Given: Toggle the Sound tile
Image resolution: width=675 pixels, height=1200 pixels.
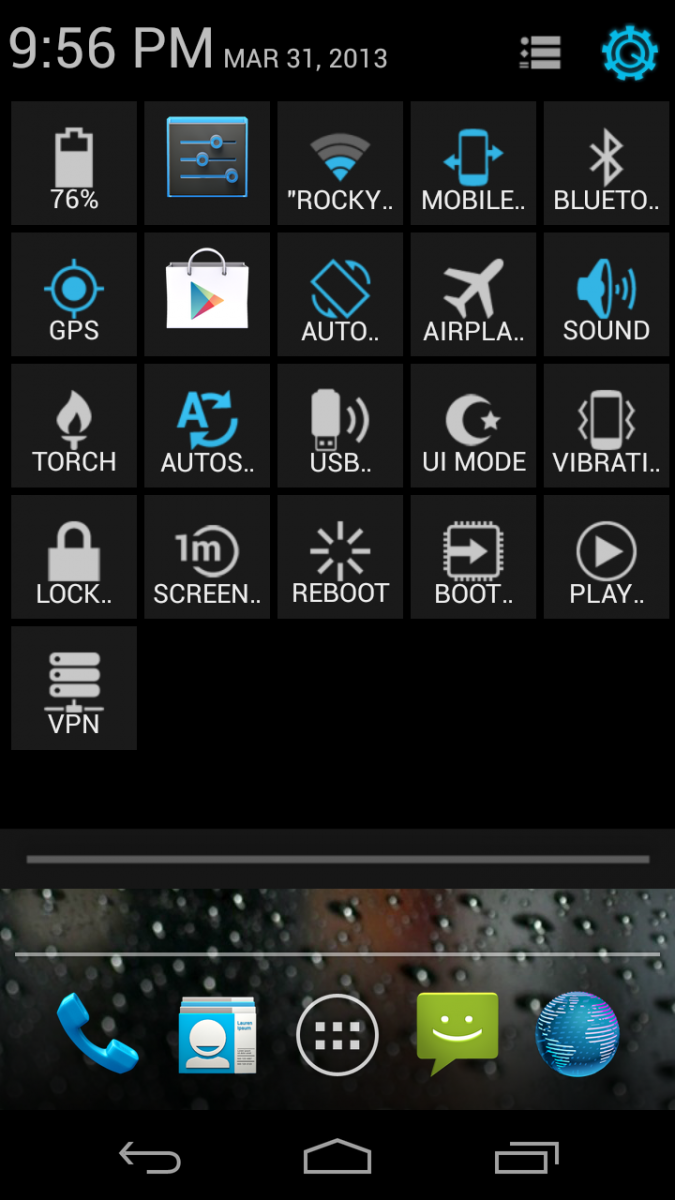Looking at the screenshot, I should click(x=606, y=294).
